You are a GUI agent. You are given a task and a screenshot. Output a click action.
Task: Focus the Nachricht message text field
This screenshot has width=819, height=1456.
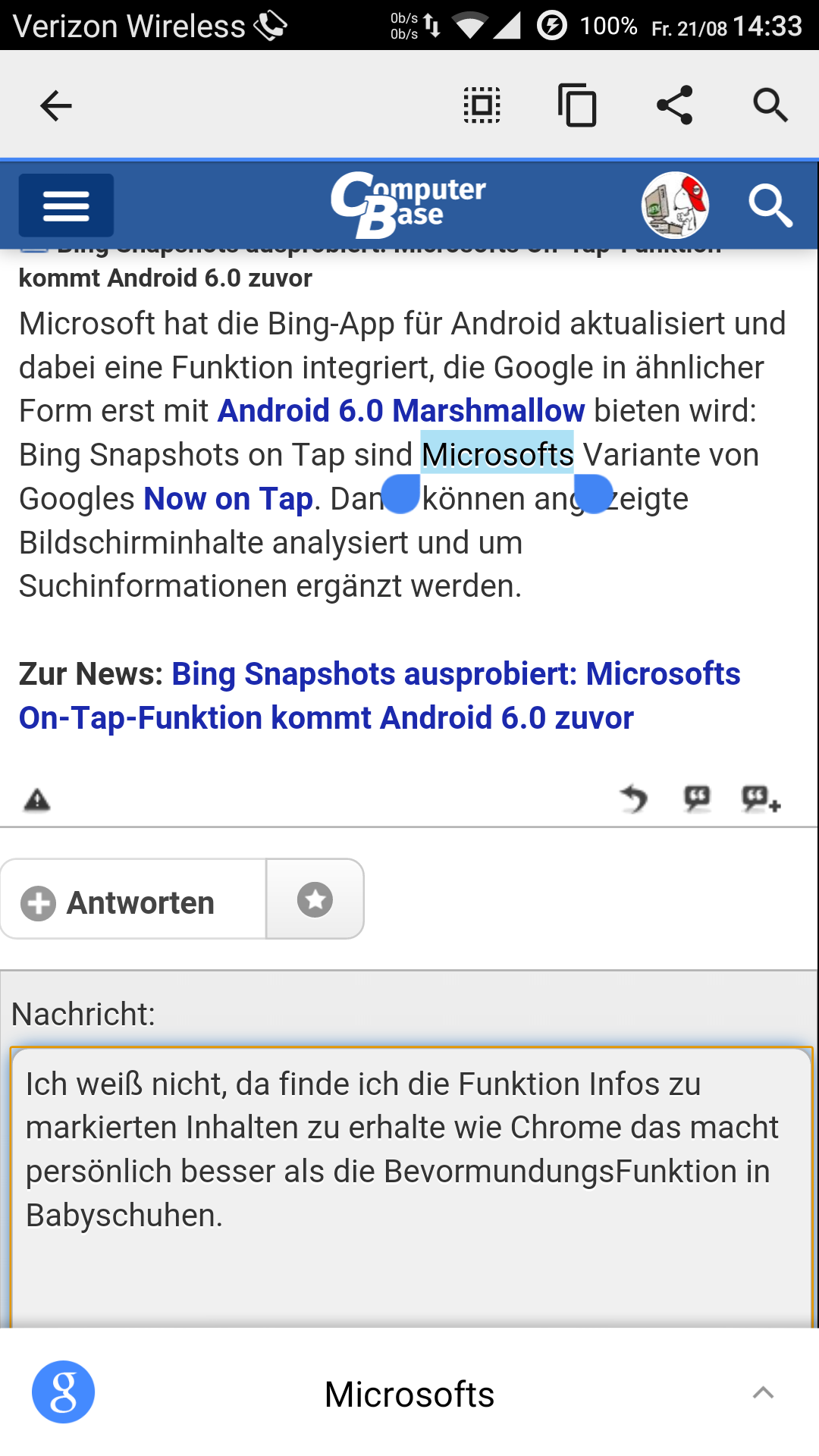pyautogui.click(x=411, y=1188)
